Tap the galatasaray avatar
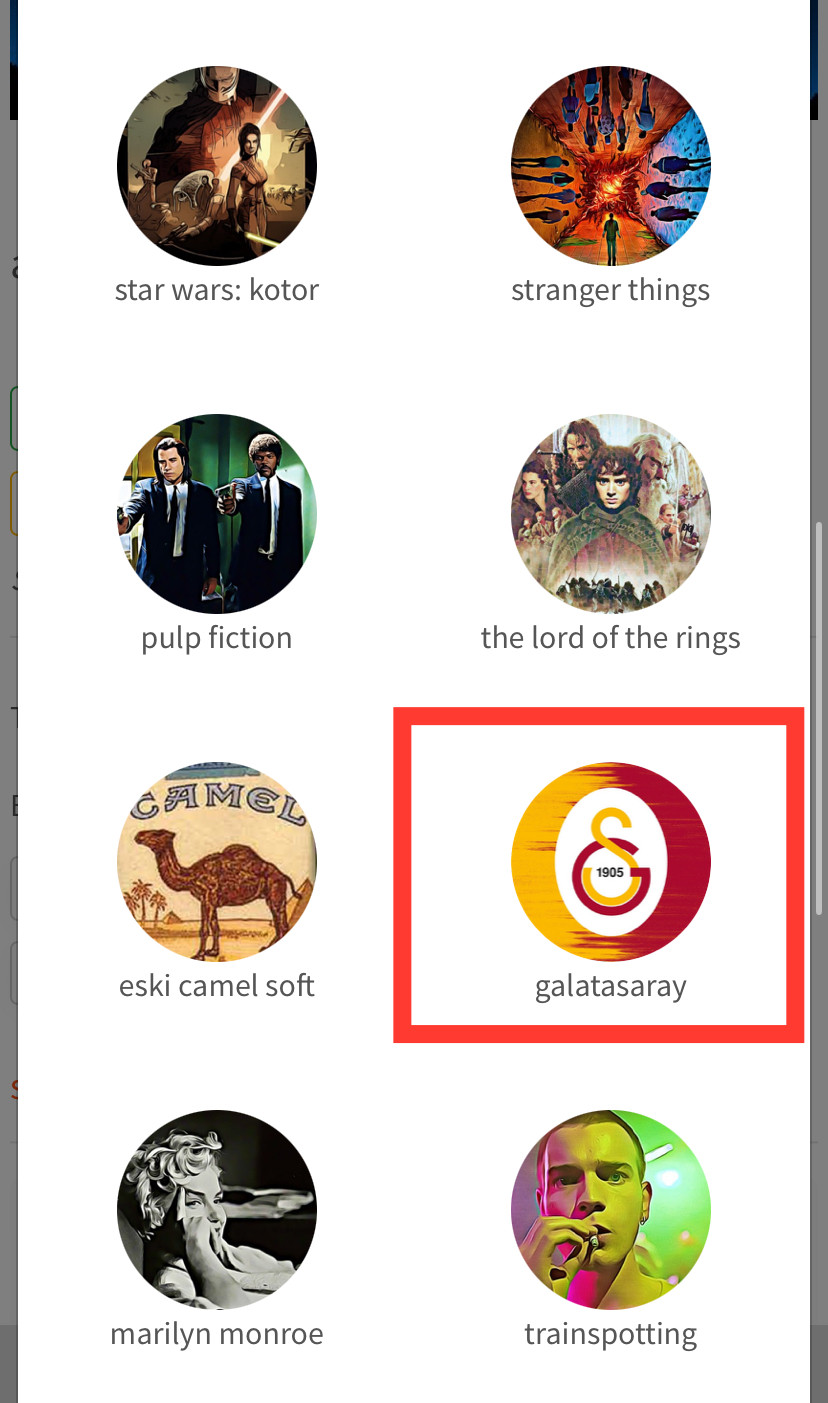The width and height of the screenshot is (828, 1403). point(610,861)
